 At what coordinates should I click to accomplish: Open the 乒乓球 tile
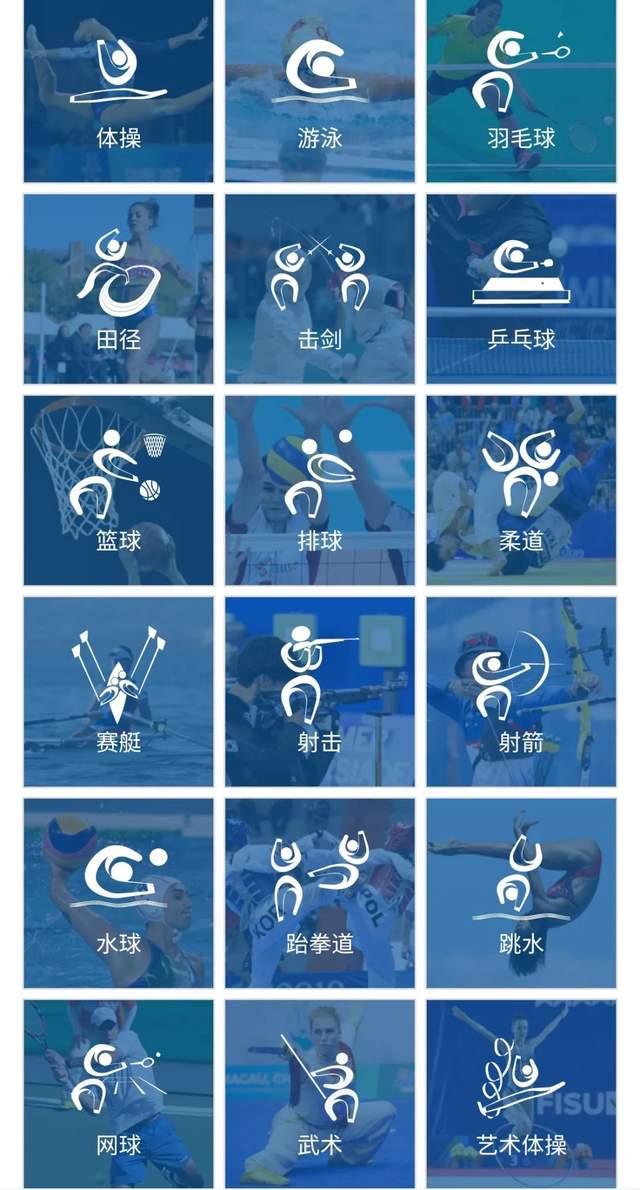click(x=521, y=289)
